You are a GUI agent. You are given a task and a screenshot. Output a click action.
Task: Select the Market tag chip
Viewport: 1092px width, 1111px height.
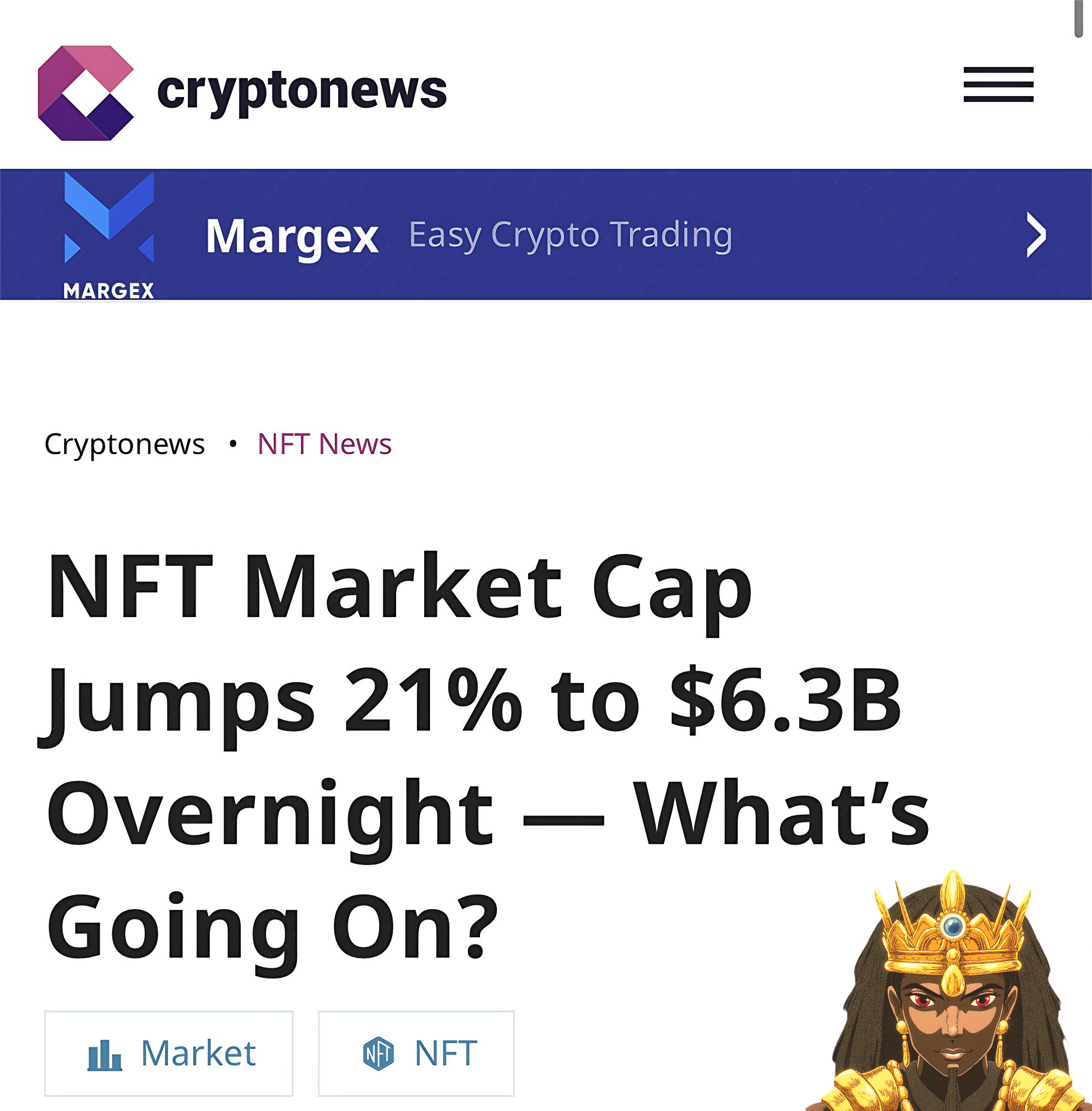[168, 1053]
